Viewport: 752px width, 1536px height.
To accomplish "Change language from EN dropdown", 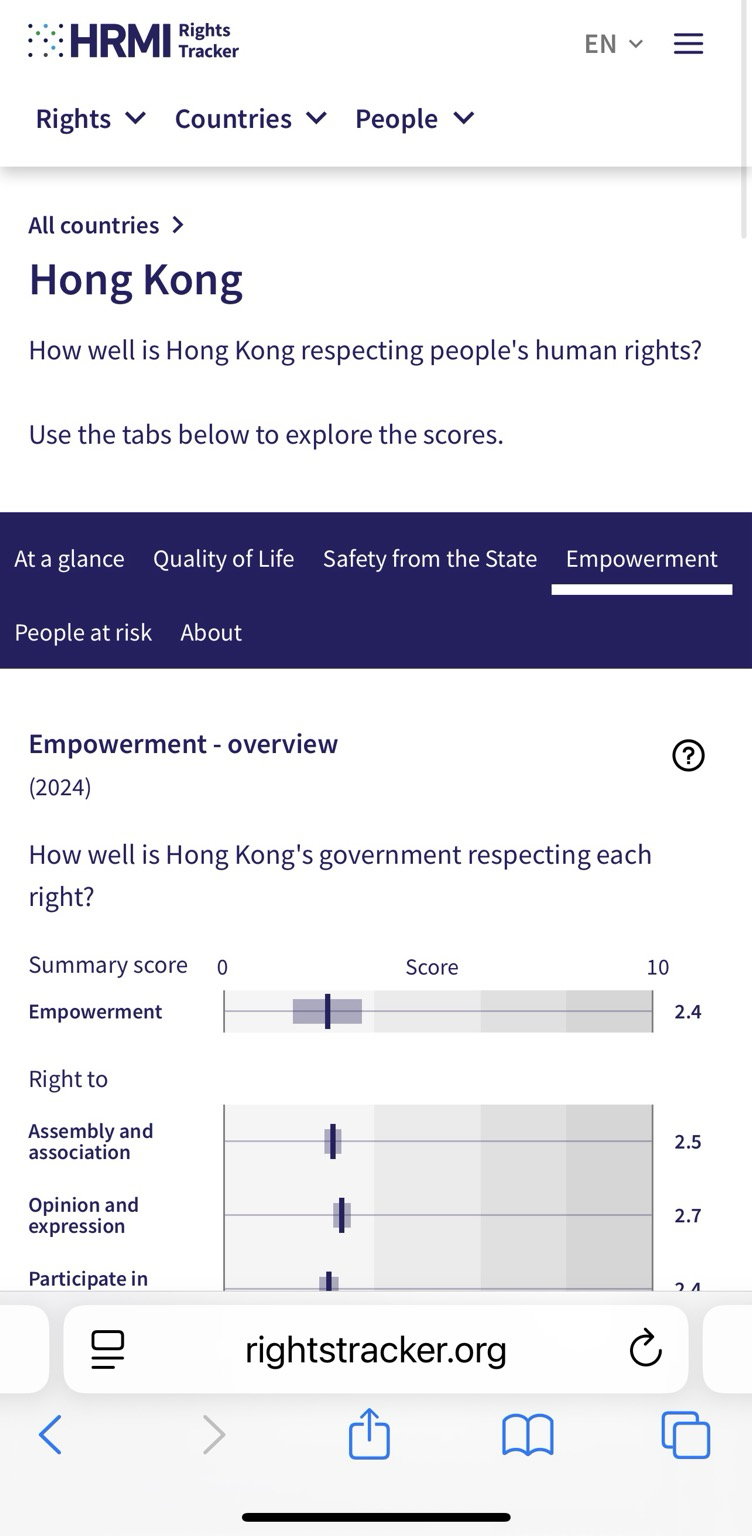I will pyautogui.click(x=614, y=44).
